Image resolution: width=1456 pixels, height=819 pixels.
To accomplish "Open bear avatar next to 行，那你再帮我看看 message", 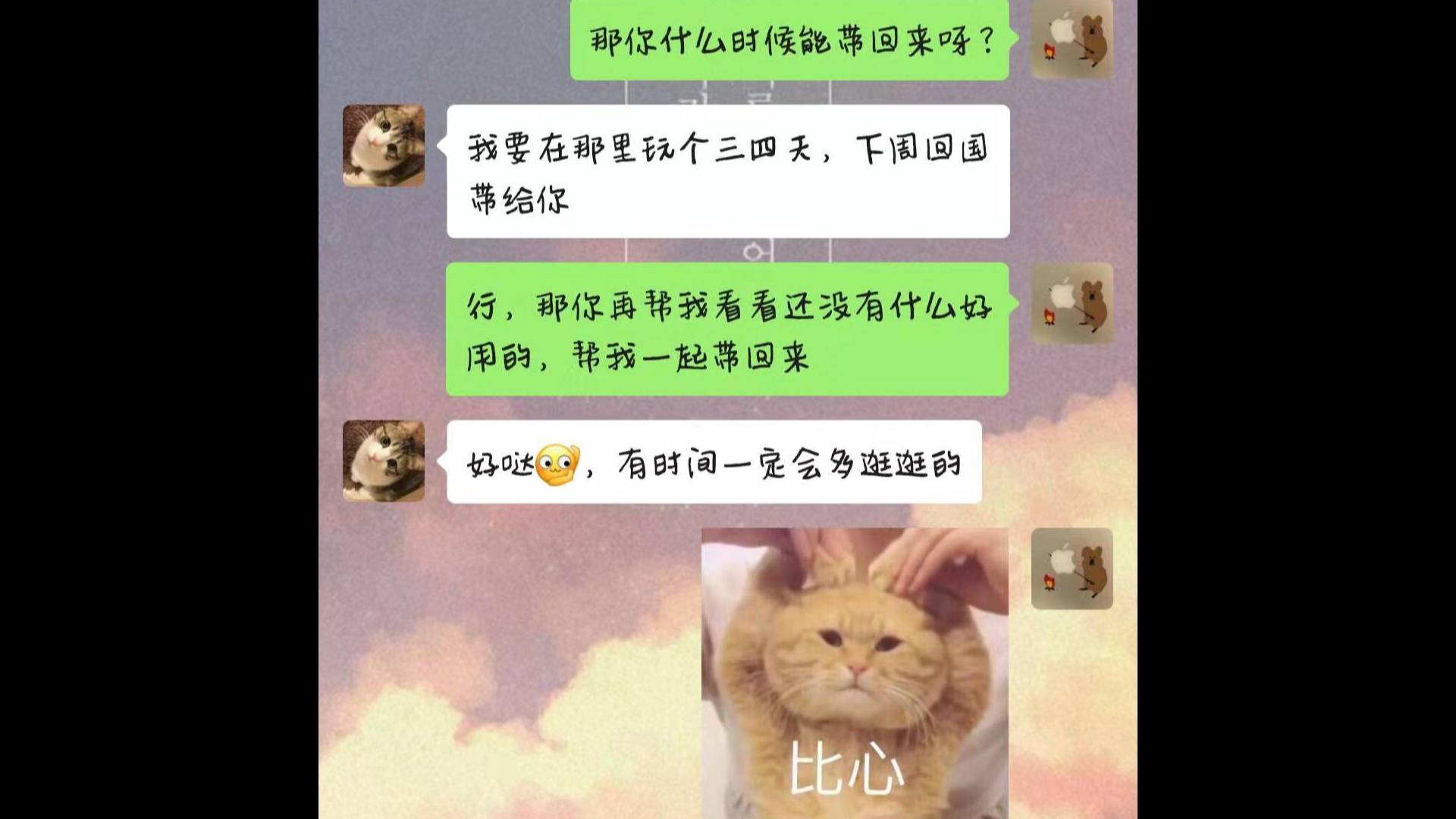I will pos(1072,303).
